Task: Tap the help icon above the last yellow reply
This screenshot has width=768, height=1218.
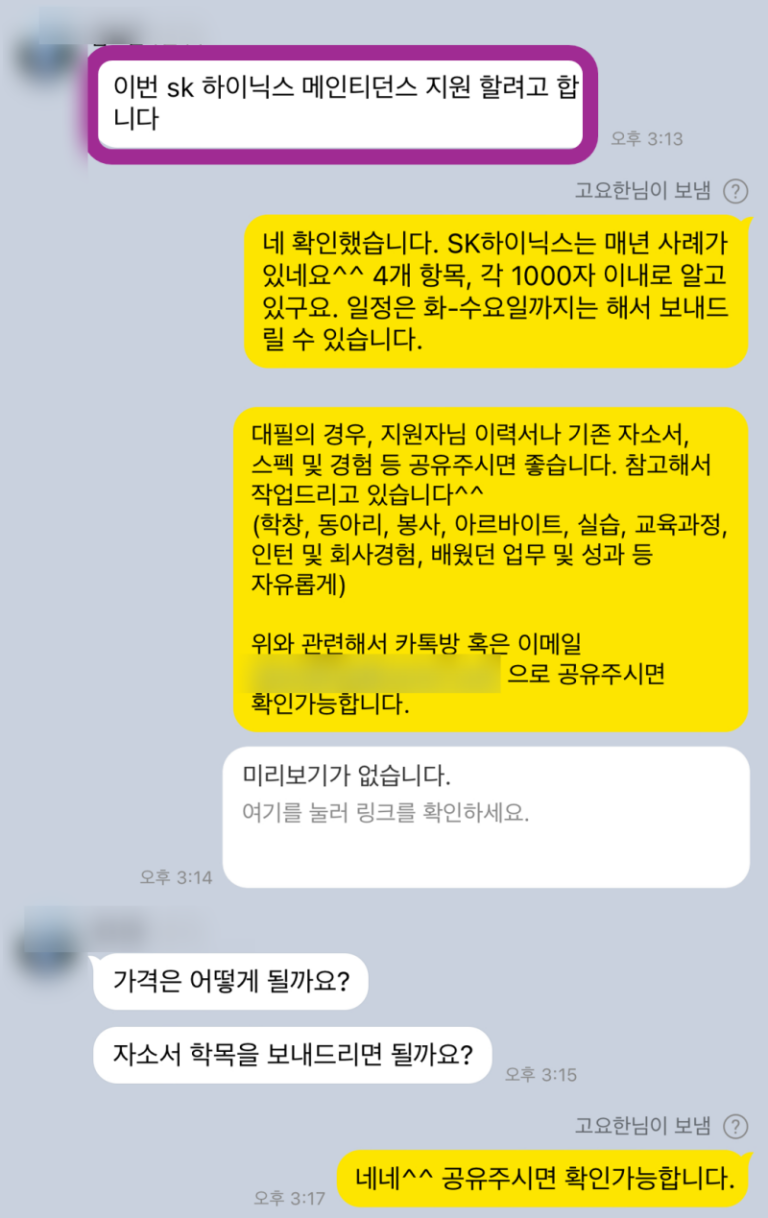Action: tap(735, 1126)
